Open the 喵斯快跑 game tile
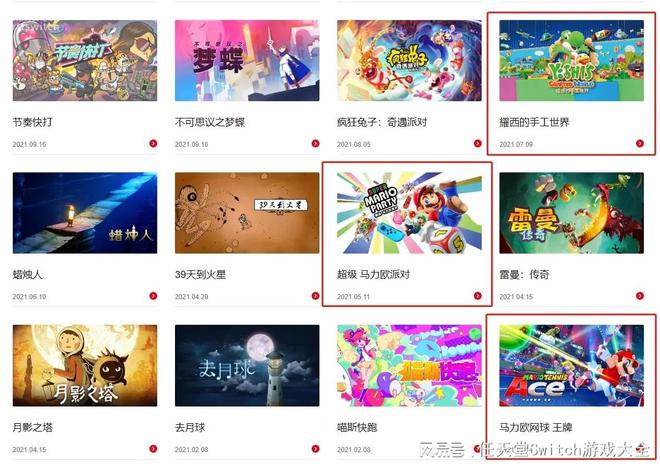 pyautogui.click(x=408, y=364)
